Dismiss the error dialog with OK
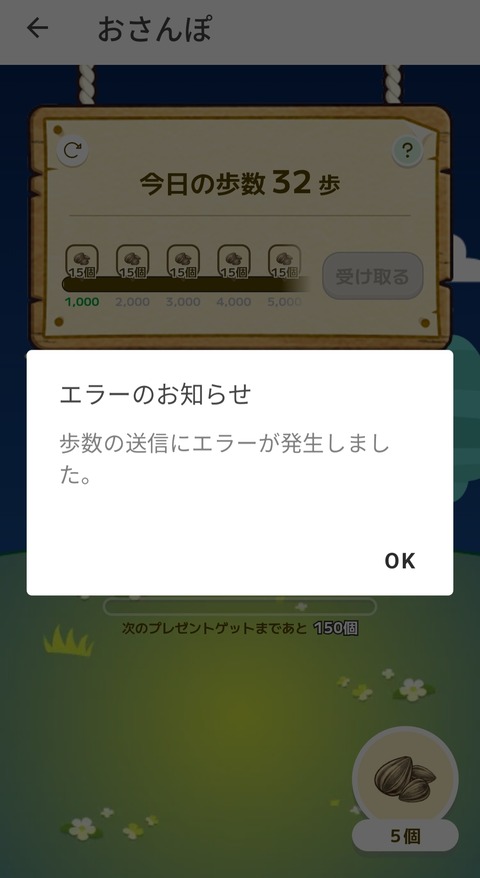The width and height of the screenshot is (480, 878). point(400,561)
